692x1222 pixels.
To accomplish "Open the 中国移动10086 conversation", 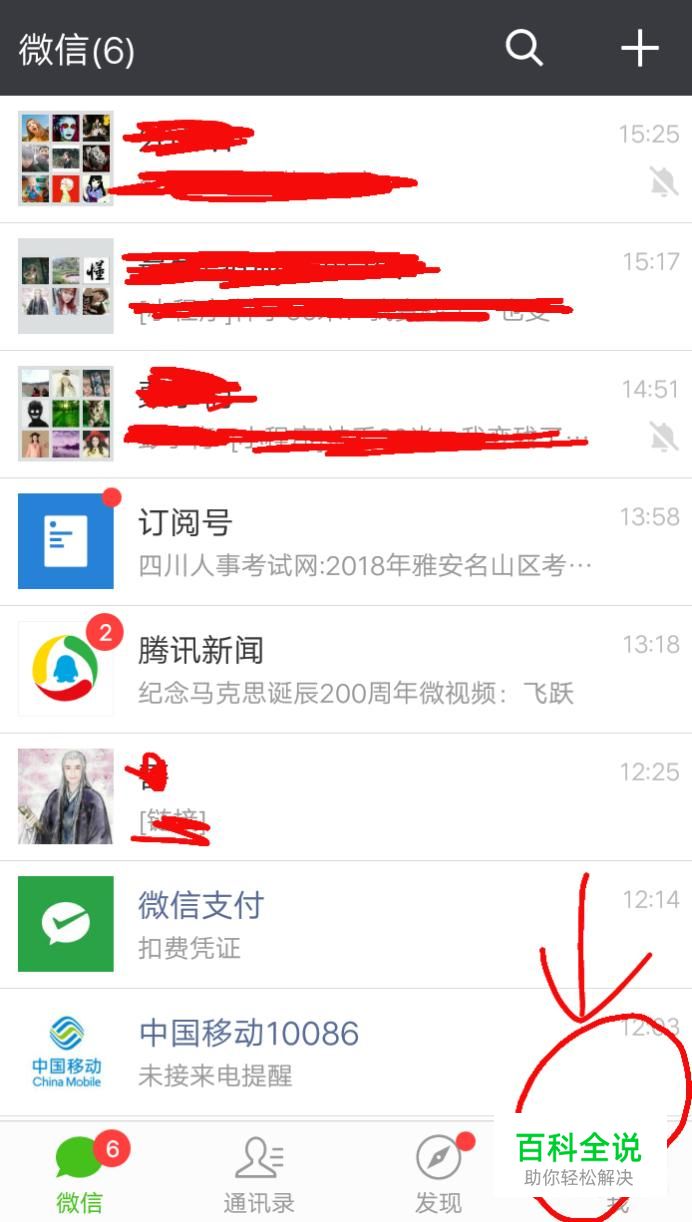I will (346, 1052).
